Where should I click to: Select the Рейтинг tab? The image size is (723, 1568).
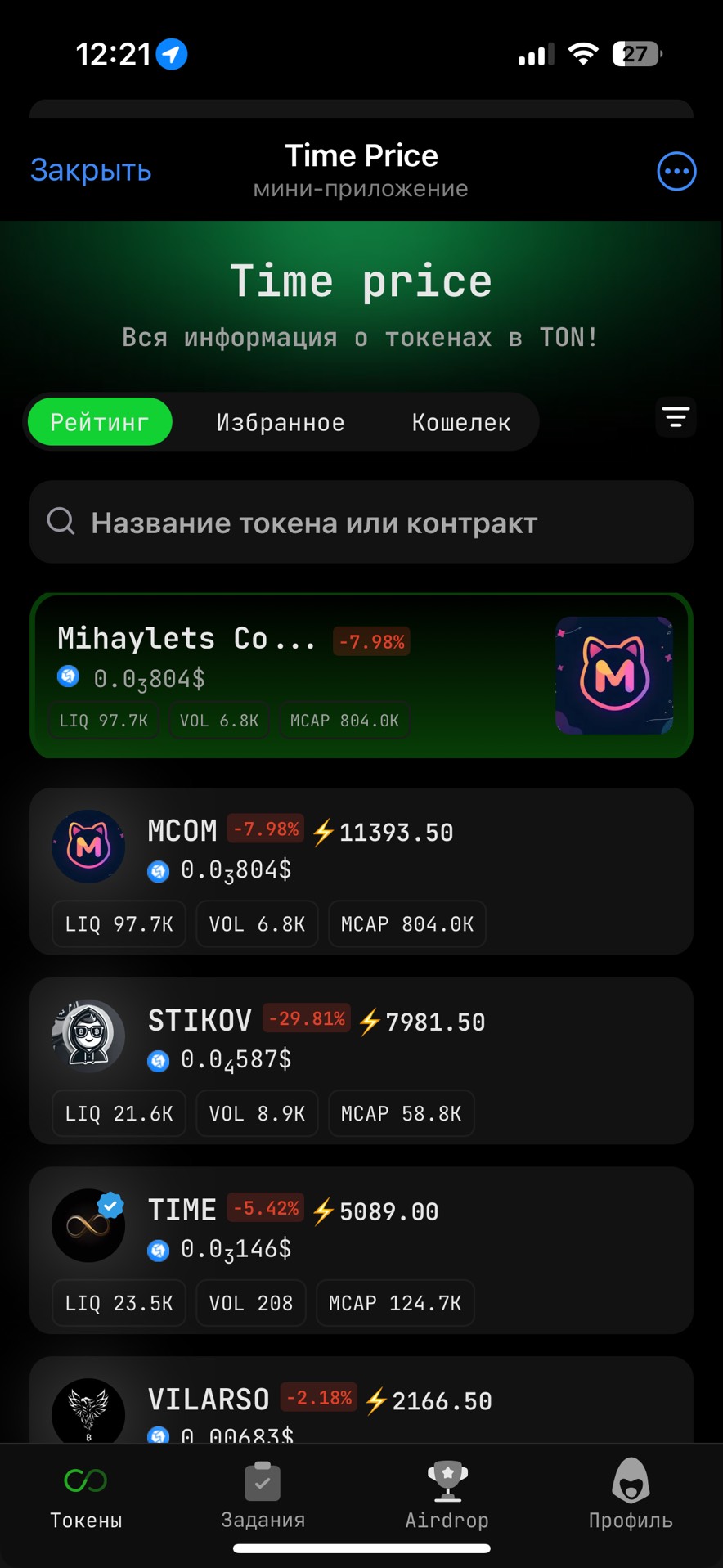click(x=98, y=421)
